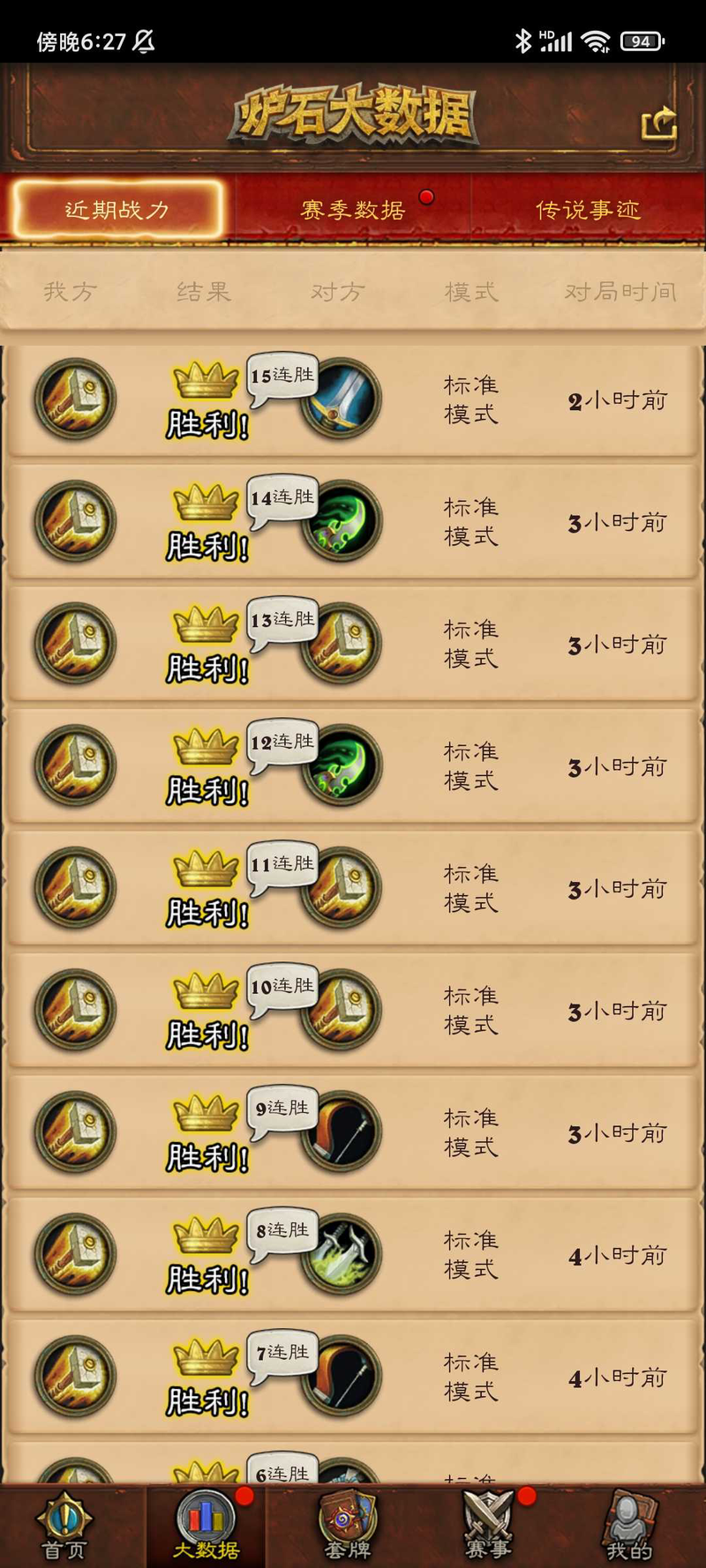The image size is (706, 1568).
Task: Open the 7连胜 match record
Action: click(353, 1378)
